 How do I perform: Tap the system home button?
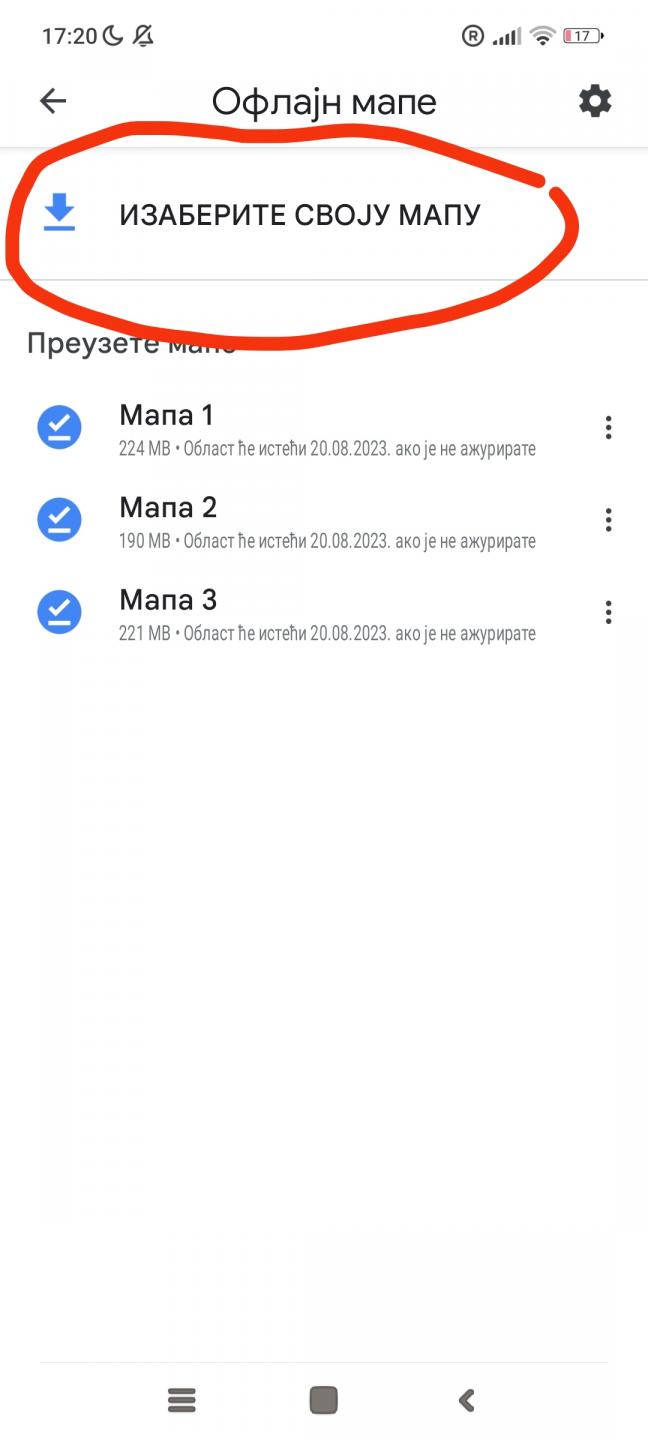[323, 1400]
